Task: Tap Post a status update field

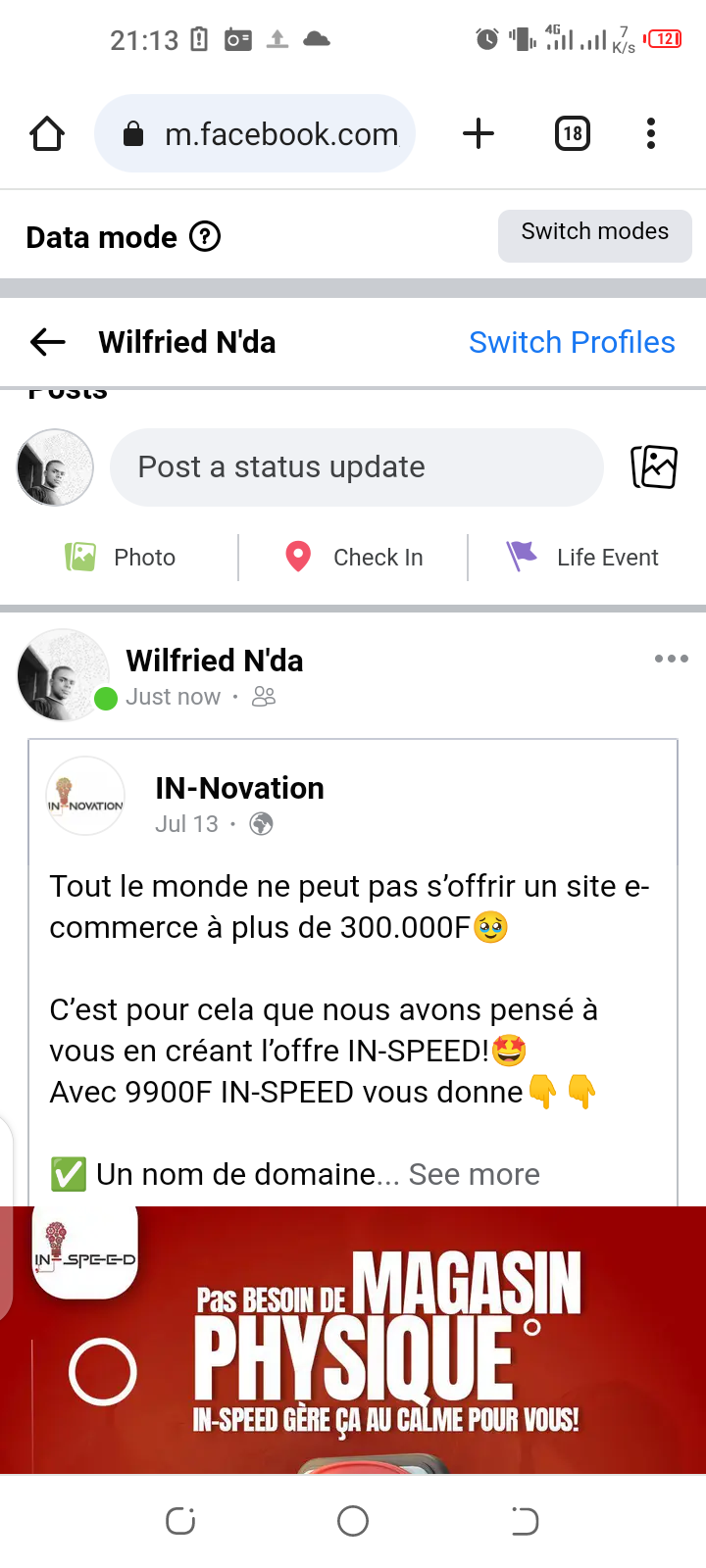Action: coord(356,467)
